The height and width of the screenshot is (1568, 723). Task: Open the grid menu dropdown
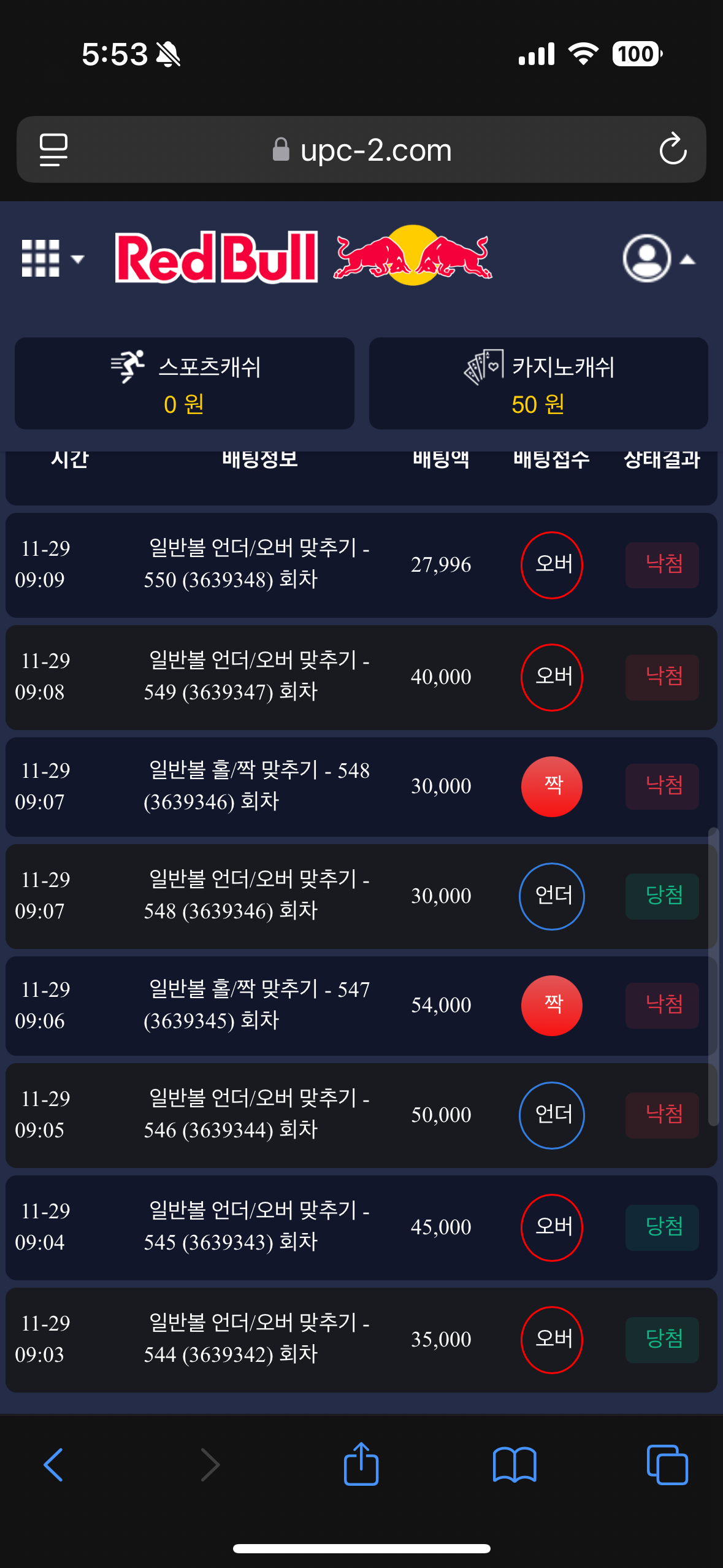pos(52,258)
